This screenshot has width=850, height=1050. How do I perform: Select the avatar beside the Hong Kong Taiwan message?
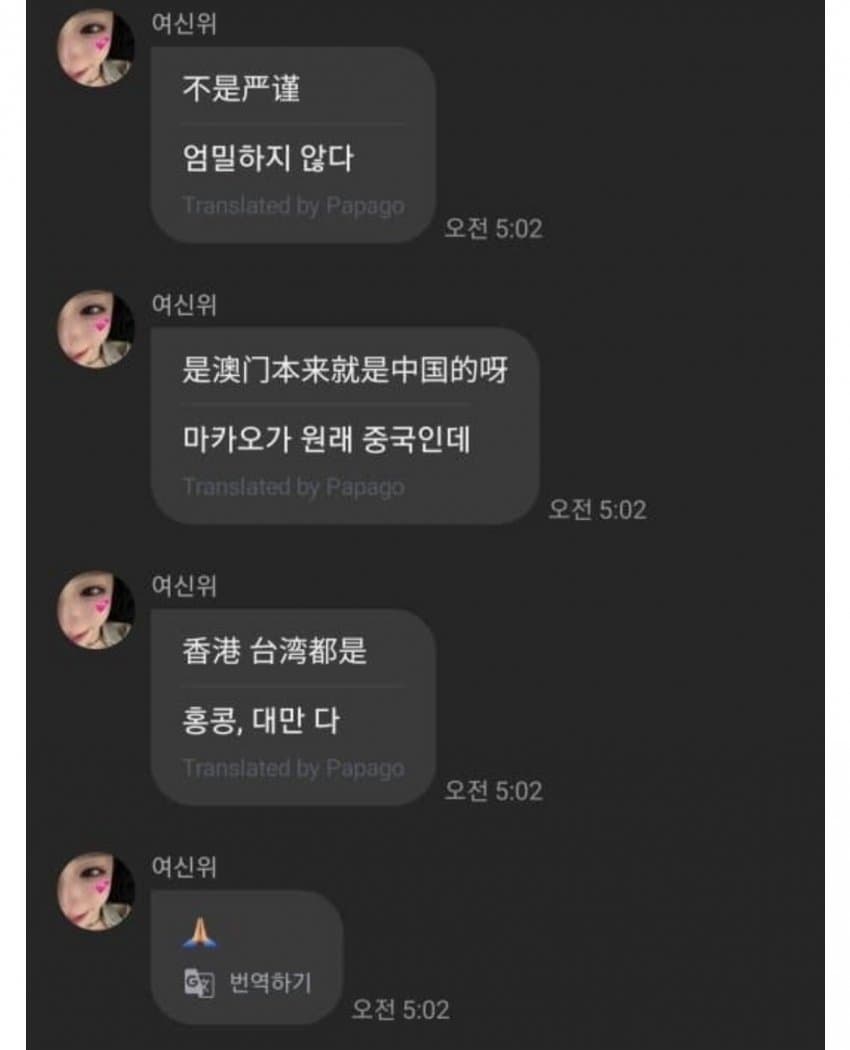(x=96, y=610)
